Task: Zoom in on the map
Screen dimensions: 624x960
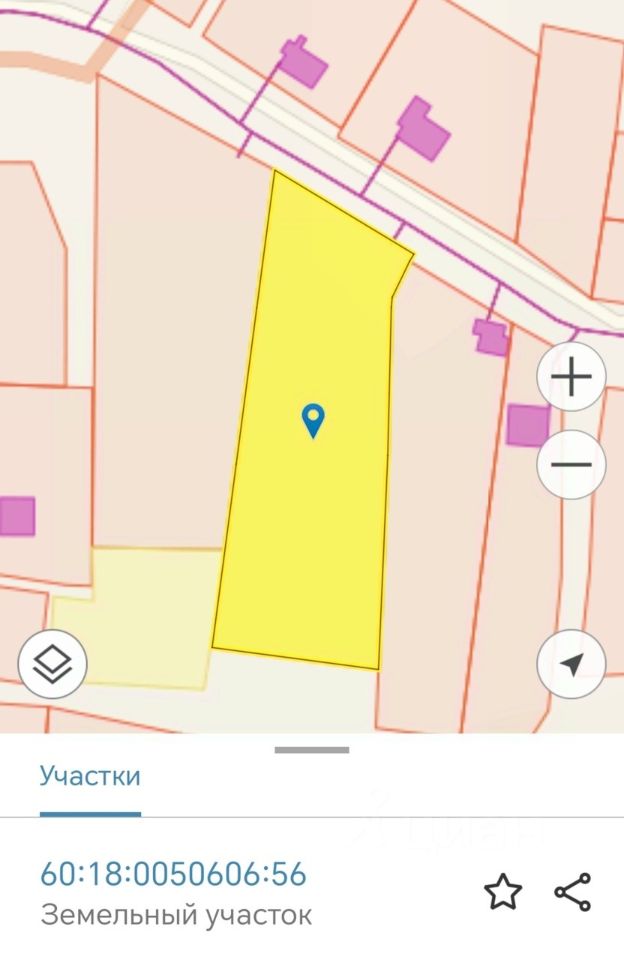Action: [x=571, y=378]
